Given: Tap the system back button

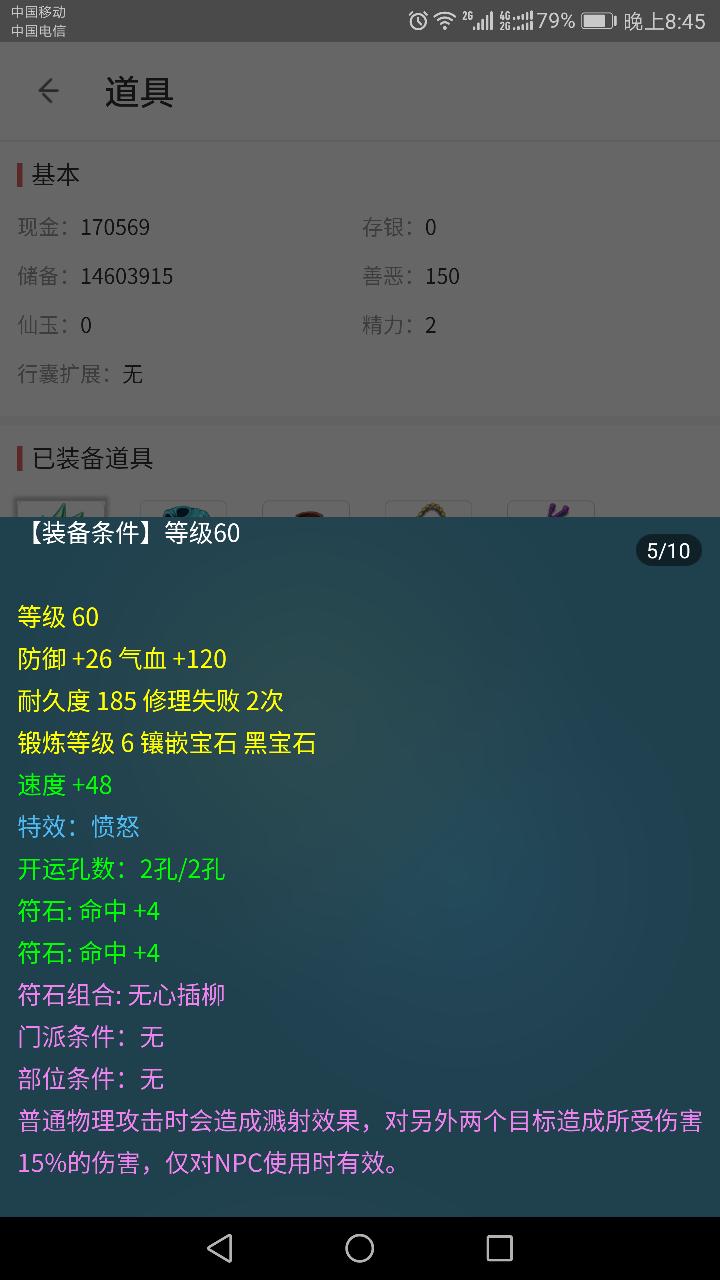Looking at the screenshot, I should click(220, 1247).
